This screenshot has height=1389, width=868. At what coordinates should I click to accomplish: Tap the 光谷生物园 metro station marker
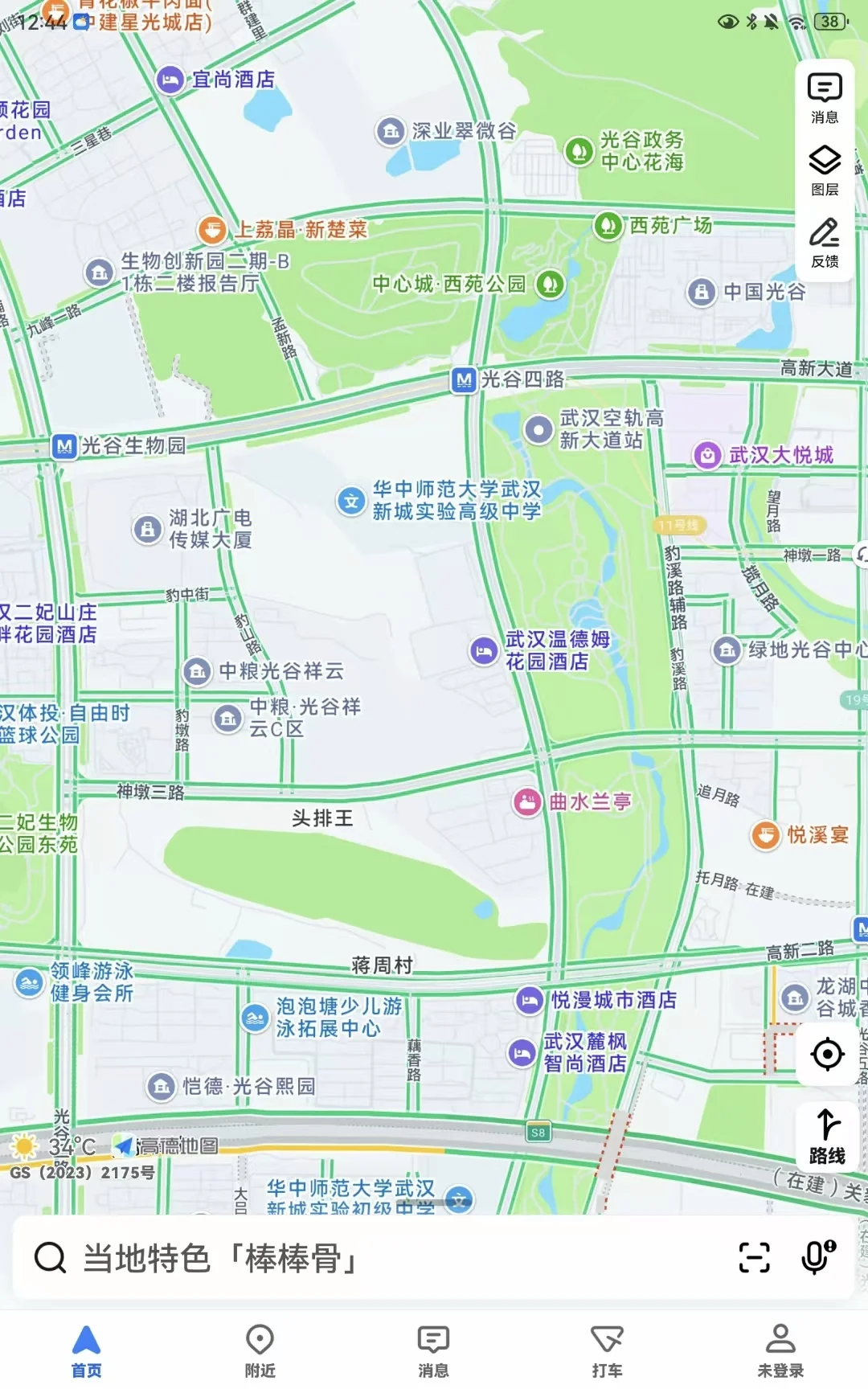(63, 446)
